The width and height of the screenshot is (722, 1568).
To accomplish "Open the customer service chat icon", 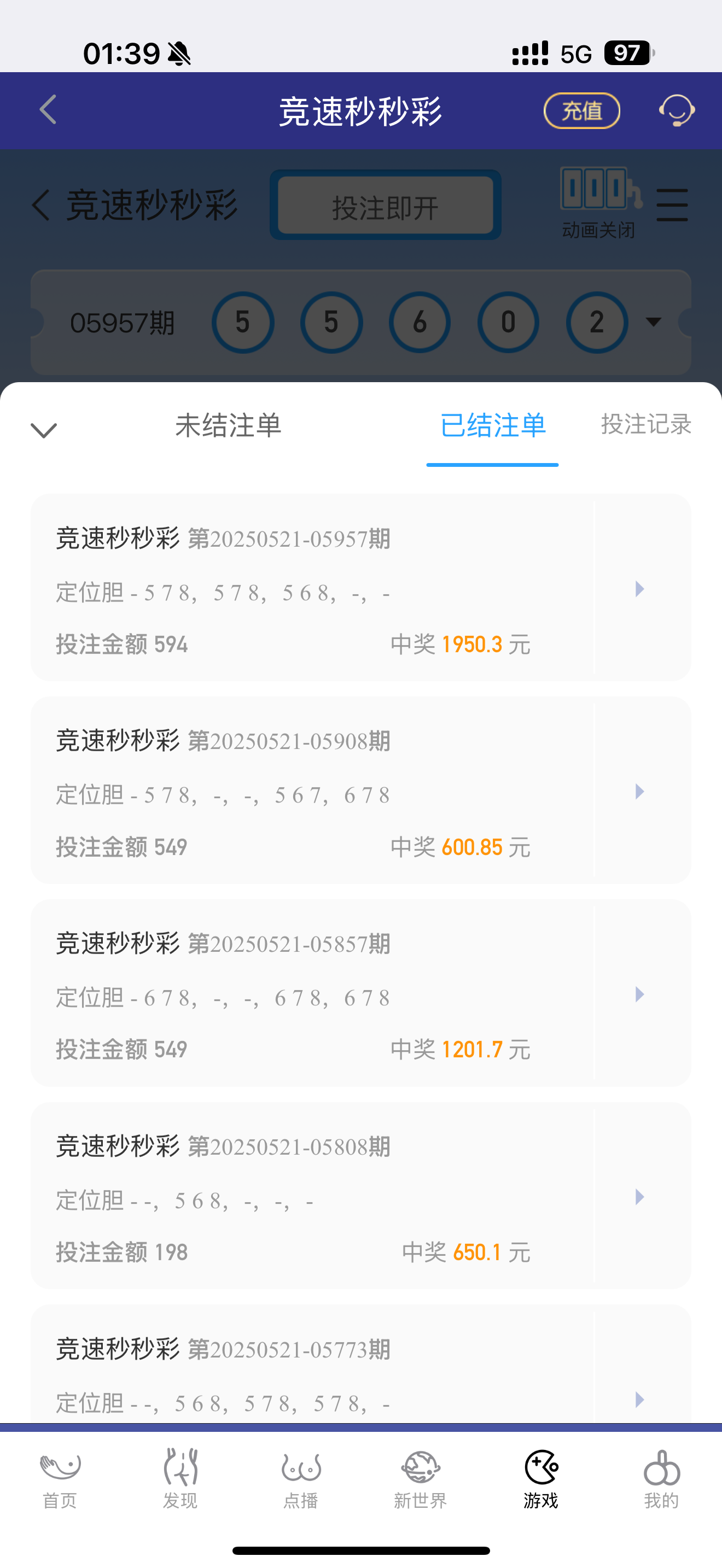I will pyautogui.click(x=678, y=111).
